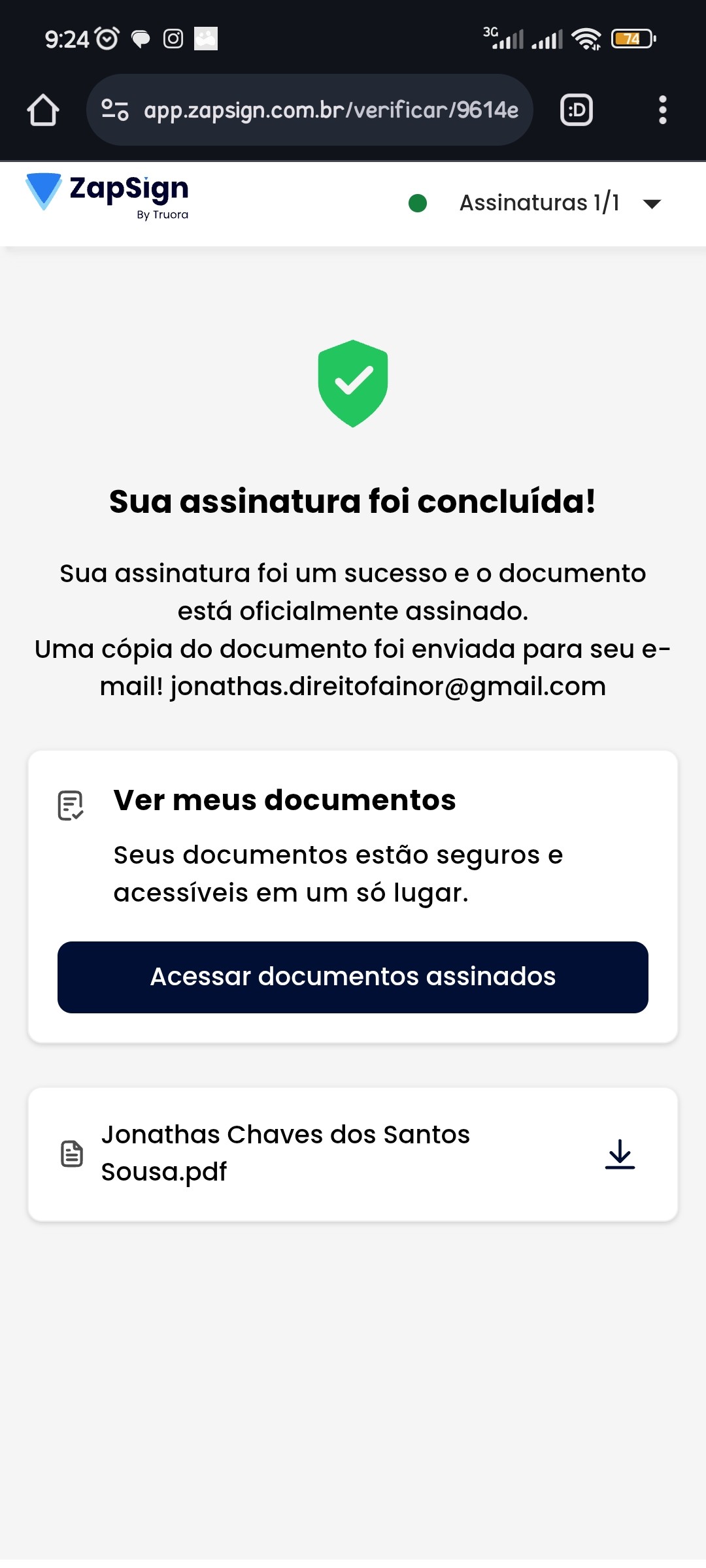Expand the Assinaturas 1/1 dropdown
The width and height of the screenshot is (706, 1568).
tap(652, 203)
